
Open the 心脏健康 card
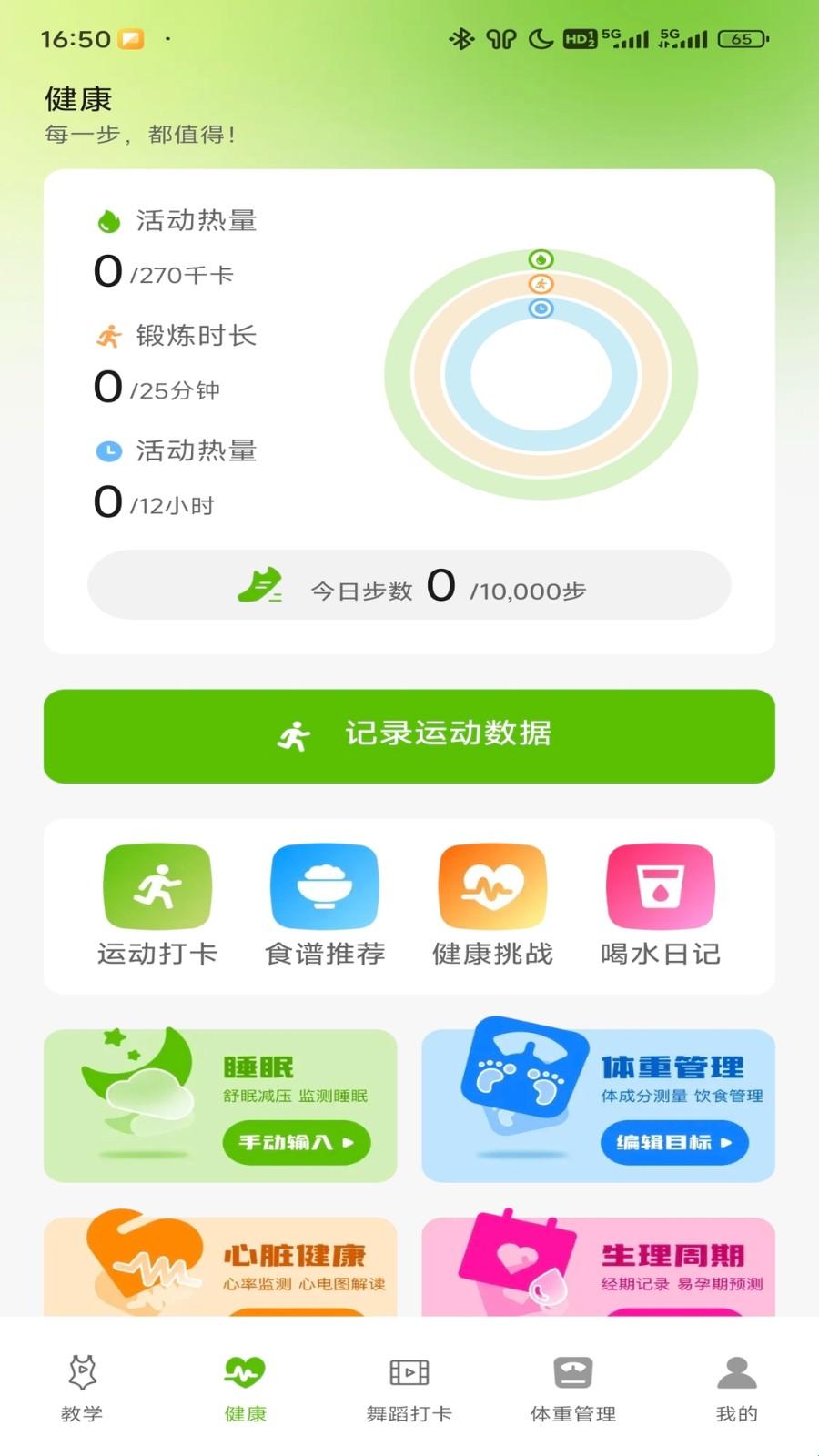coord(220,1267)
